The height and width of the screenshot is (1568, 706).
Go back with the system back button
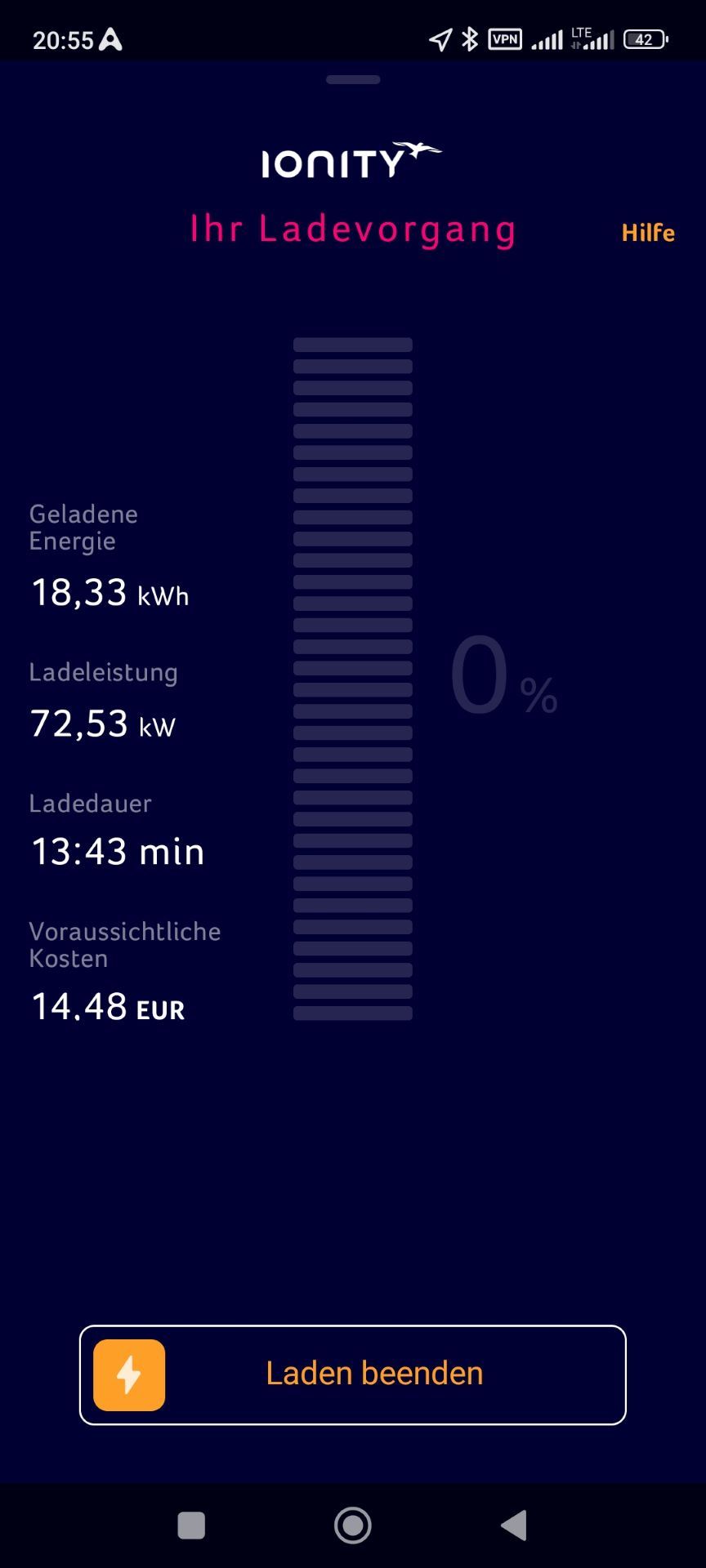[x=514, y=1525]
